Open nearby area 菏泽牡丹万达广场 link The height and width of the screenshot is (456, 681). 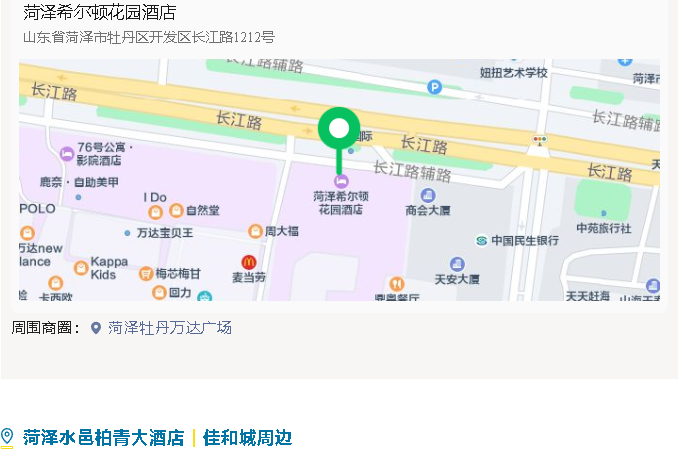169,328
